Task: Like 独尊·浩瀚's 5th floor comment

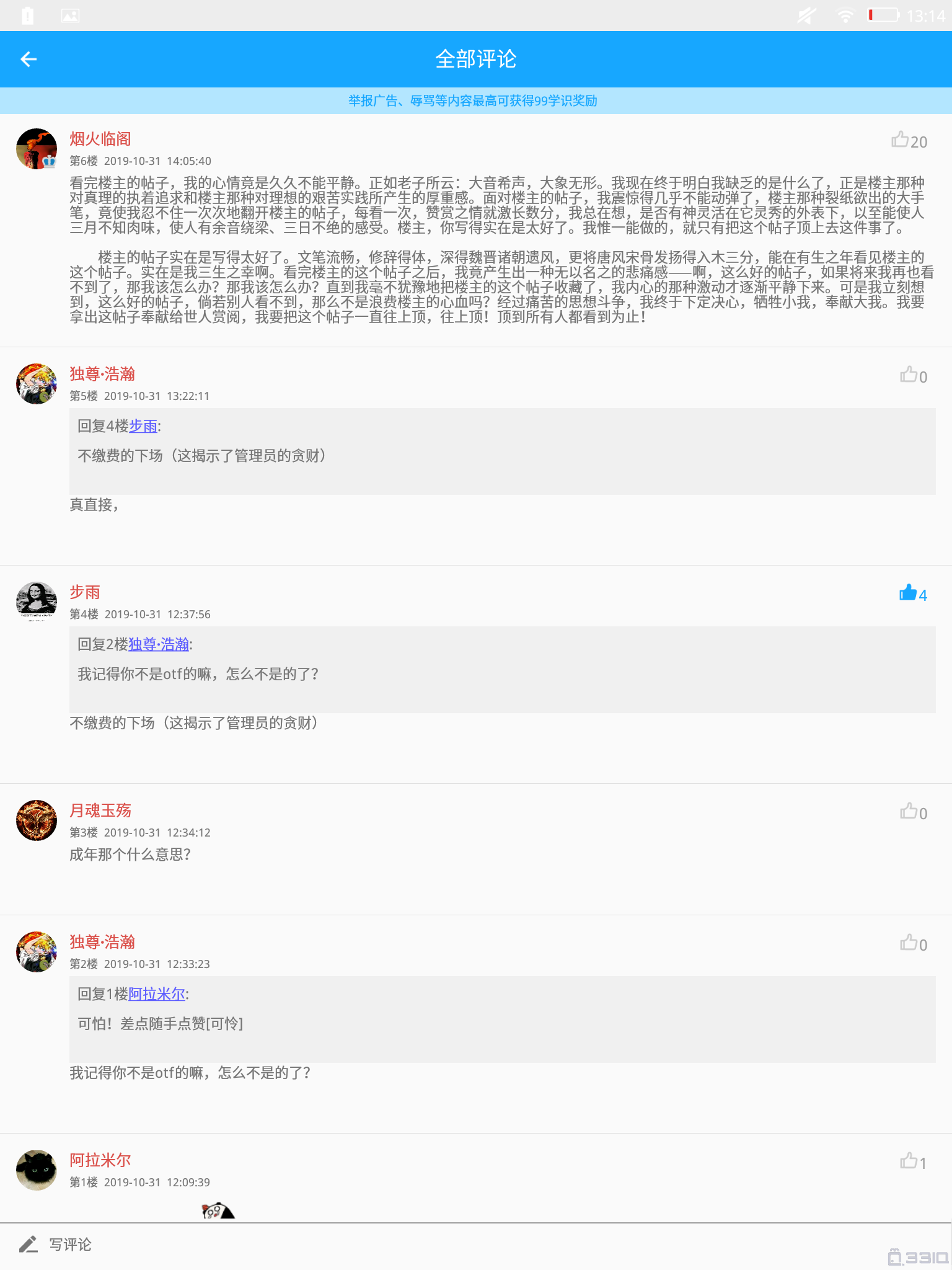Action: (x=909, y=375)
